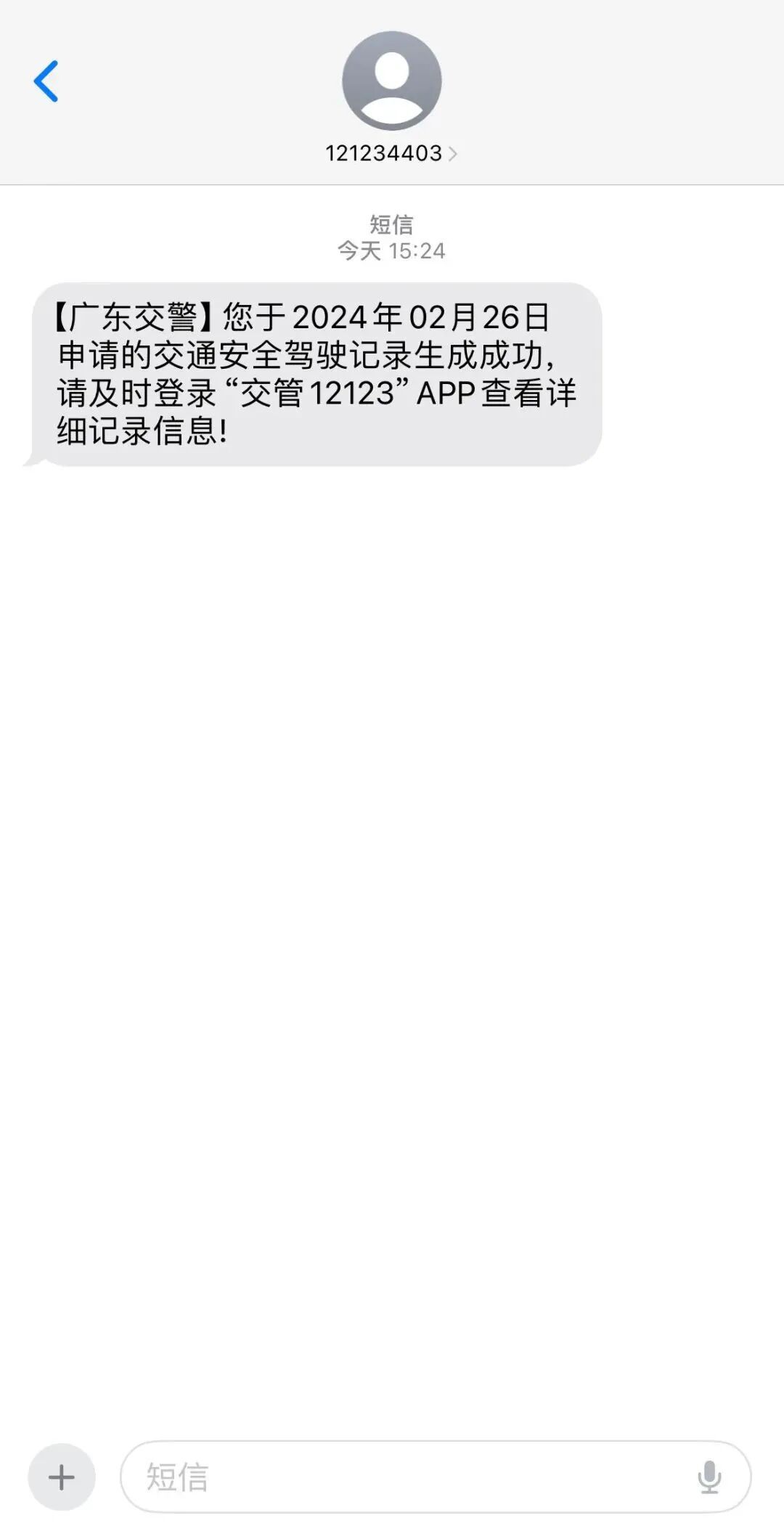Image resolution: width=784 pixels, height=1539 pixels.
Task: Open the plus attachments menu
Action: coord(62,1477)
